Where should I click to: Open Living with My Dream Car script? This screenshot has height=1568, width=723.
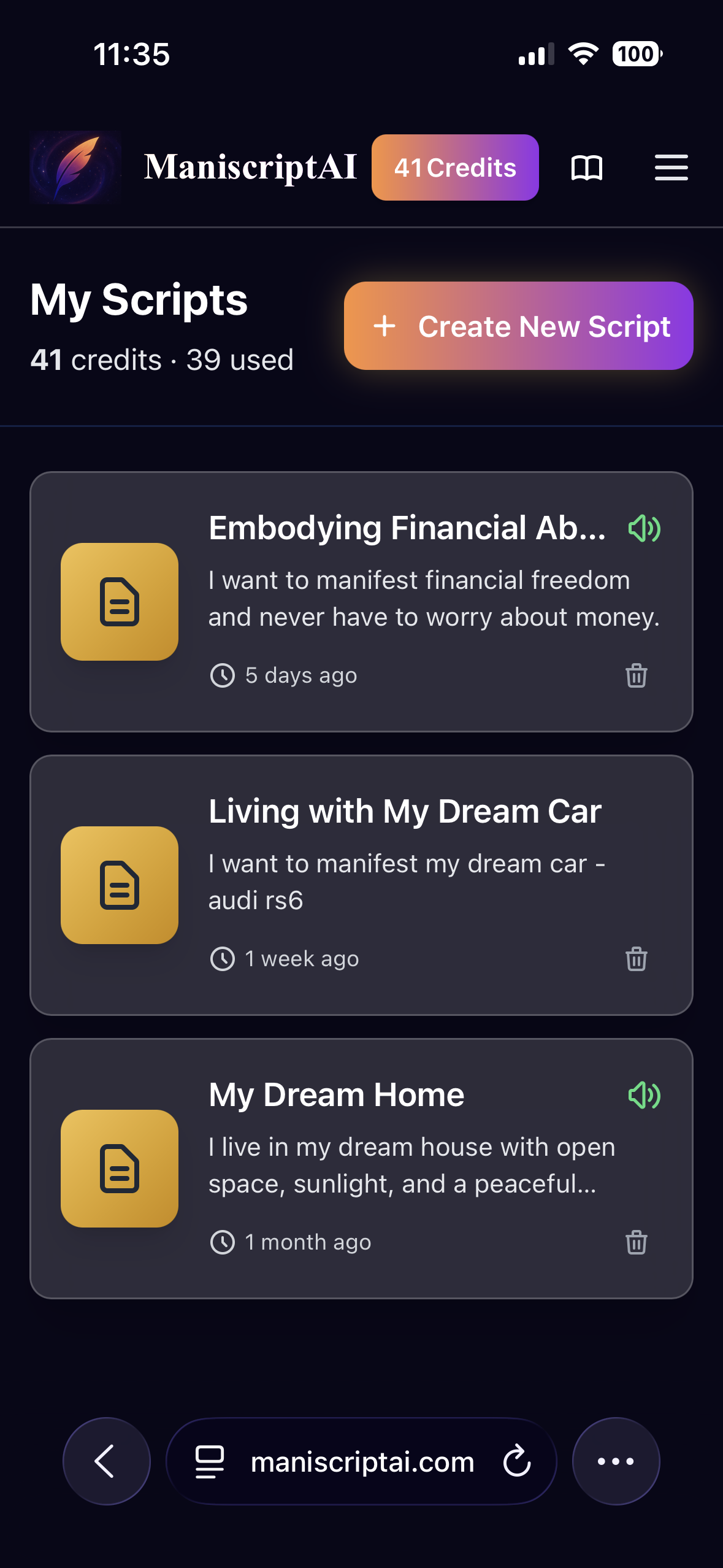[x=405, y=812]
